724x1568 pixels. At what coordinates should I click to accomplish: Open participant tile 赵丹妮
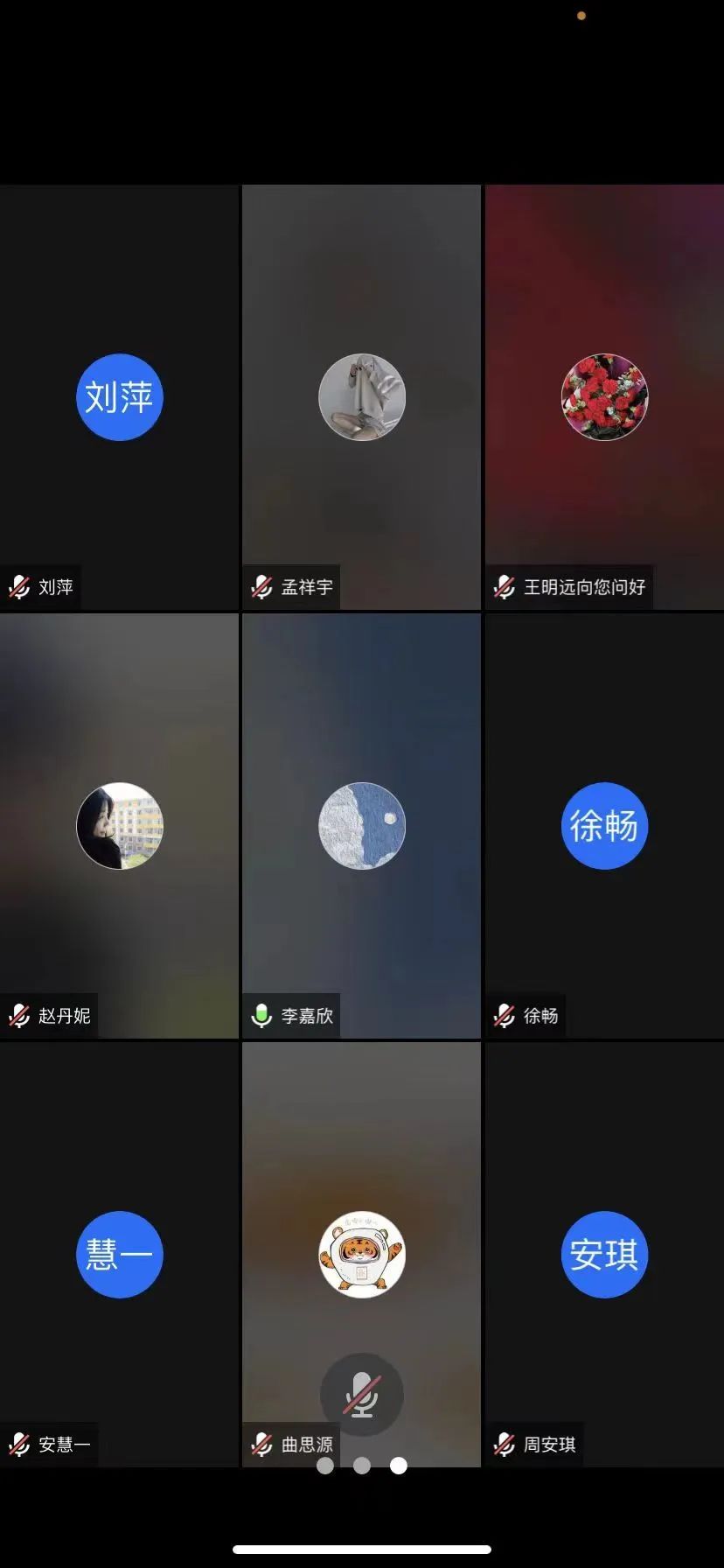[119, 826]
